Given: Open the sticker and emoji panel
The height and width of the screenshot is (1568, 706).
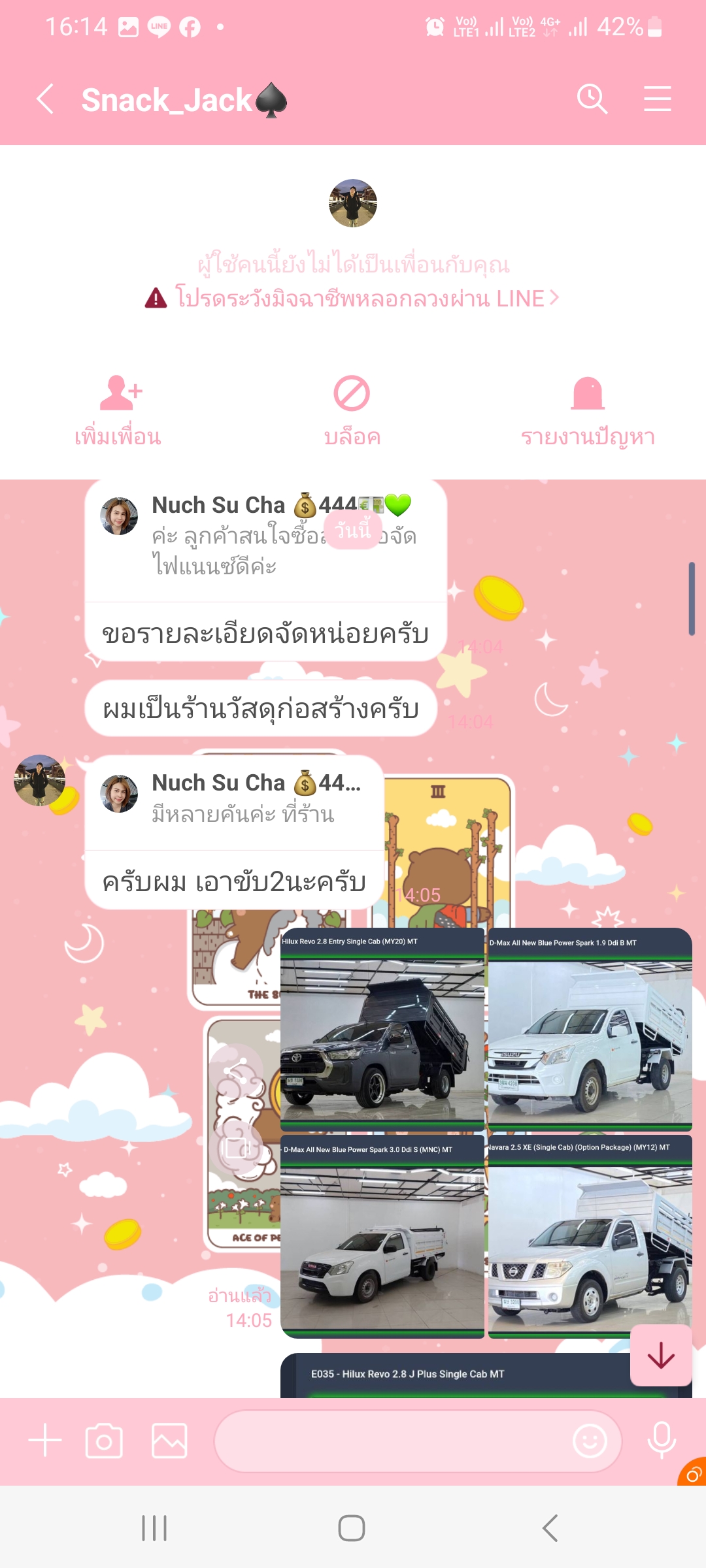Looking at the screenshot, I should click(590, 1441).
